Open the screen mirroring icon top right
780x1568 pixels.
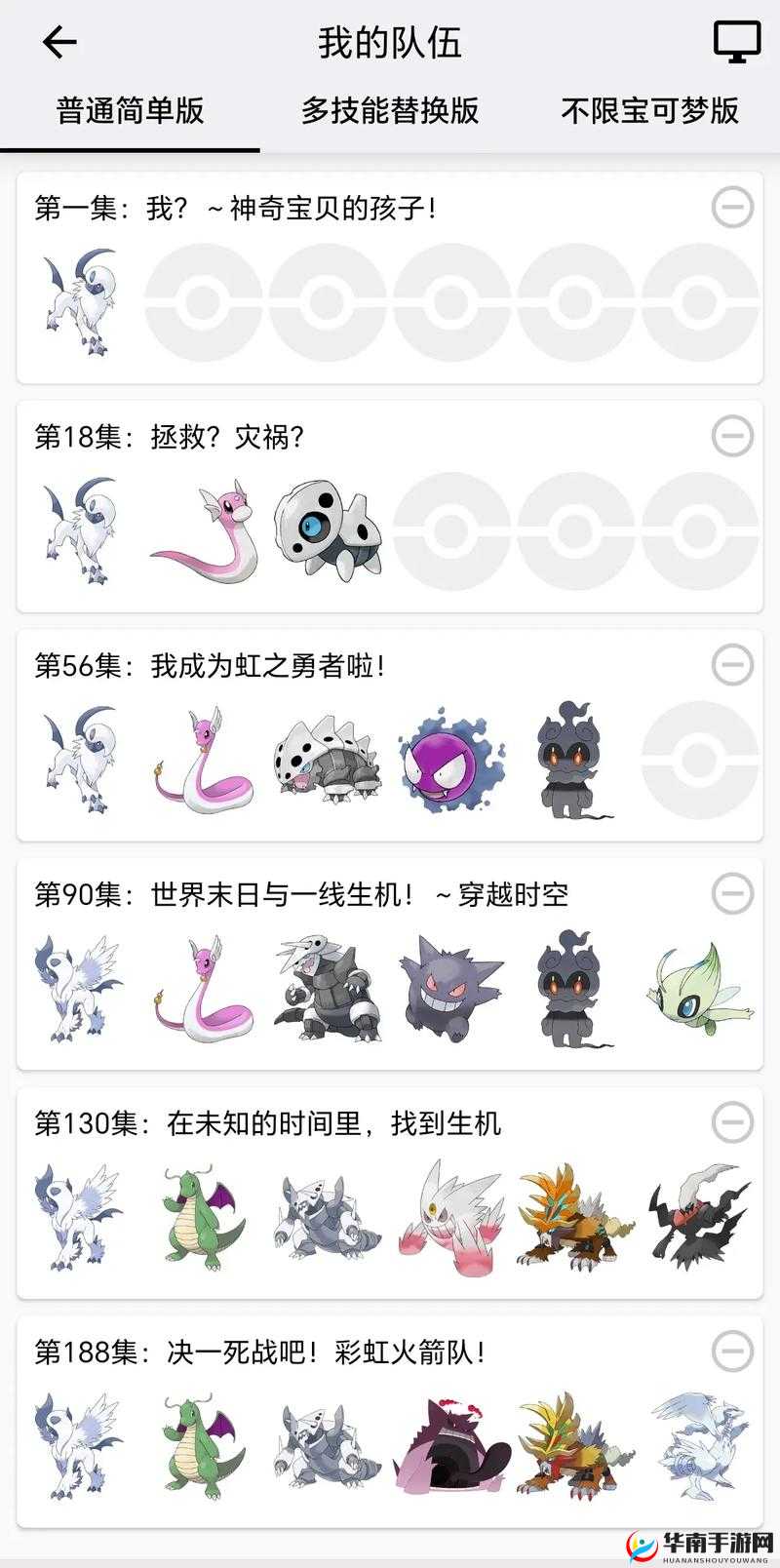[738, 41]
